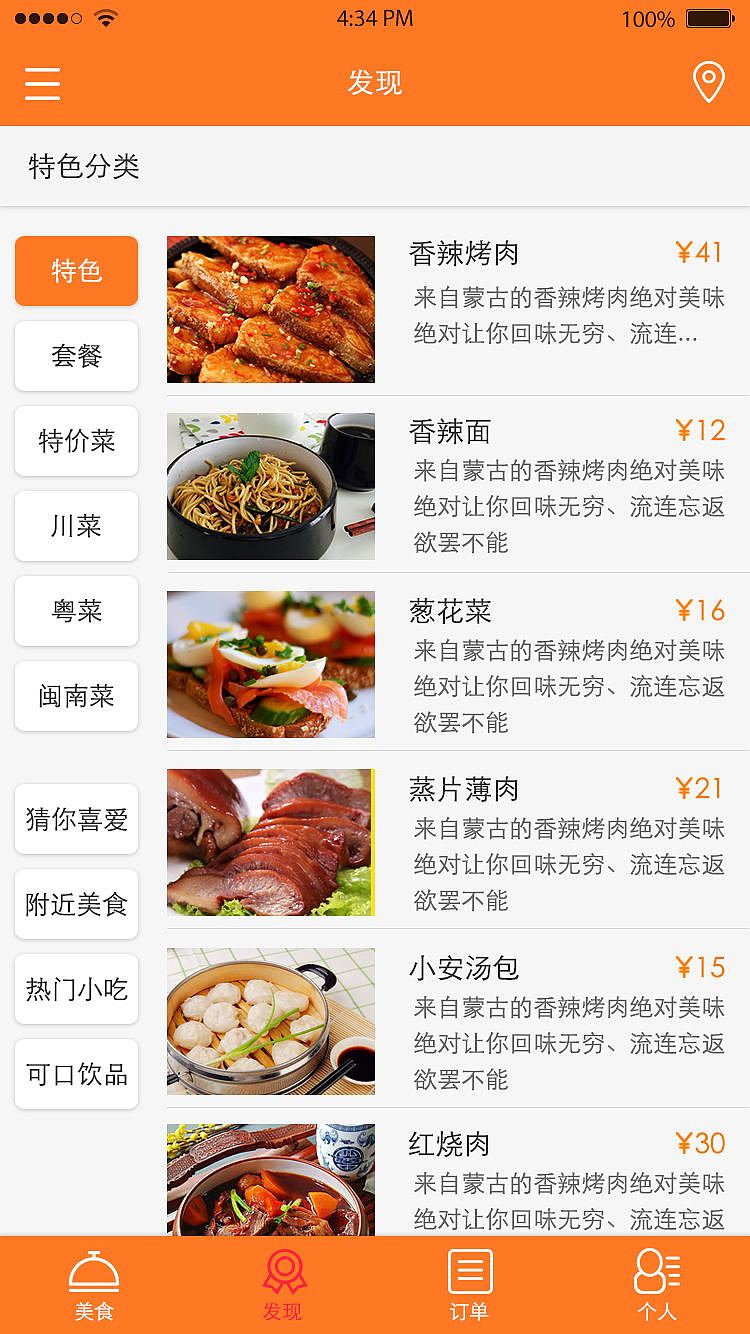Tap the 发现 medal icon in bottom bar
The image size is (750, 1334).
[283, 1270]
